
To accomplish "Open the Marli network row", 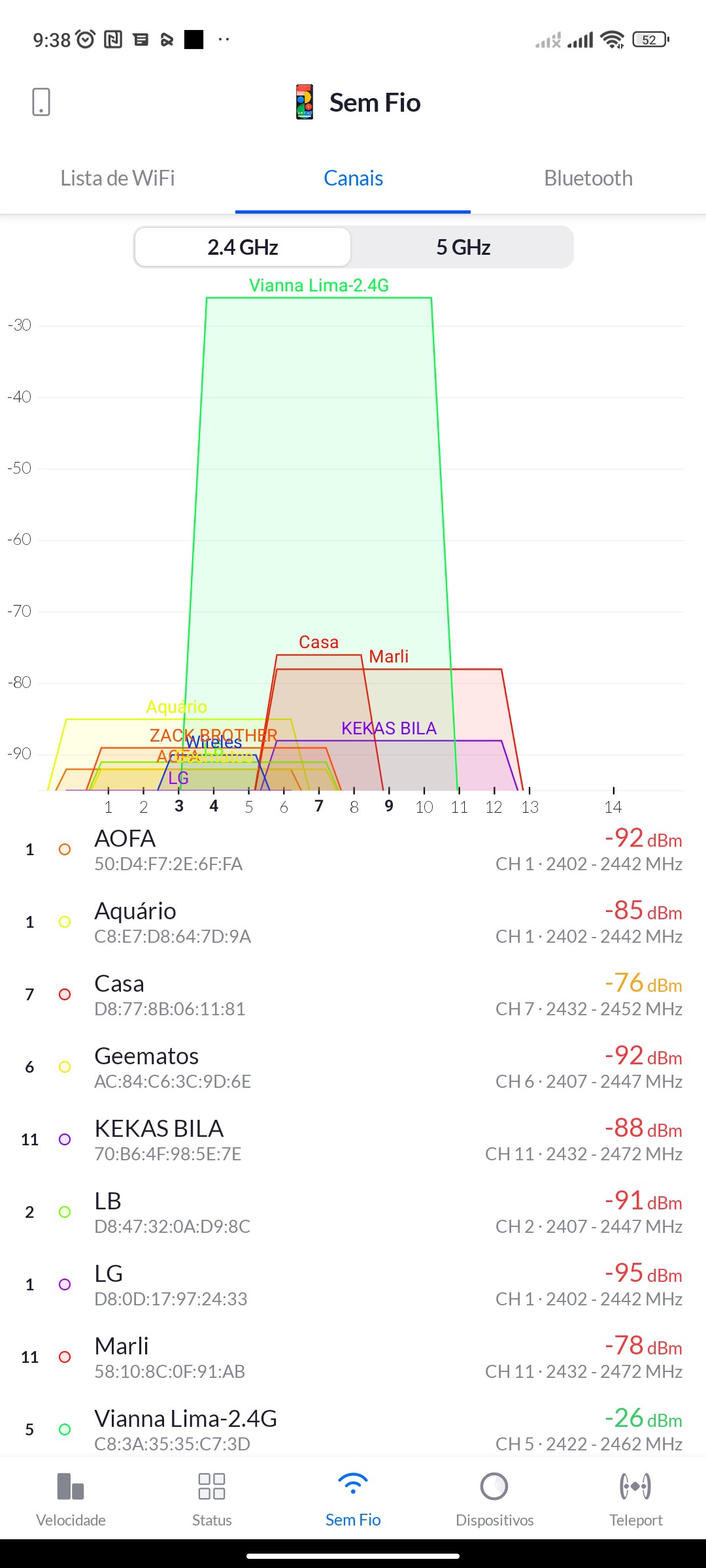I will coord(353,1357).
